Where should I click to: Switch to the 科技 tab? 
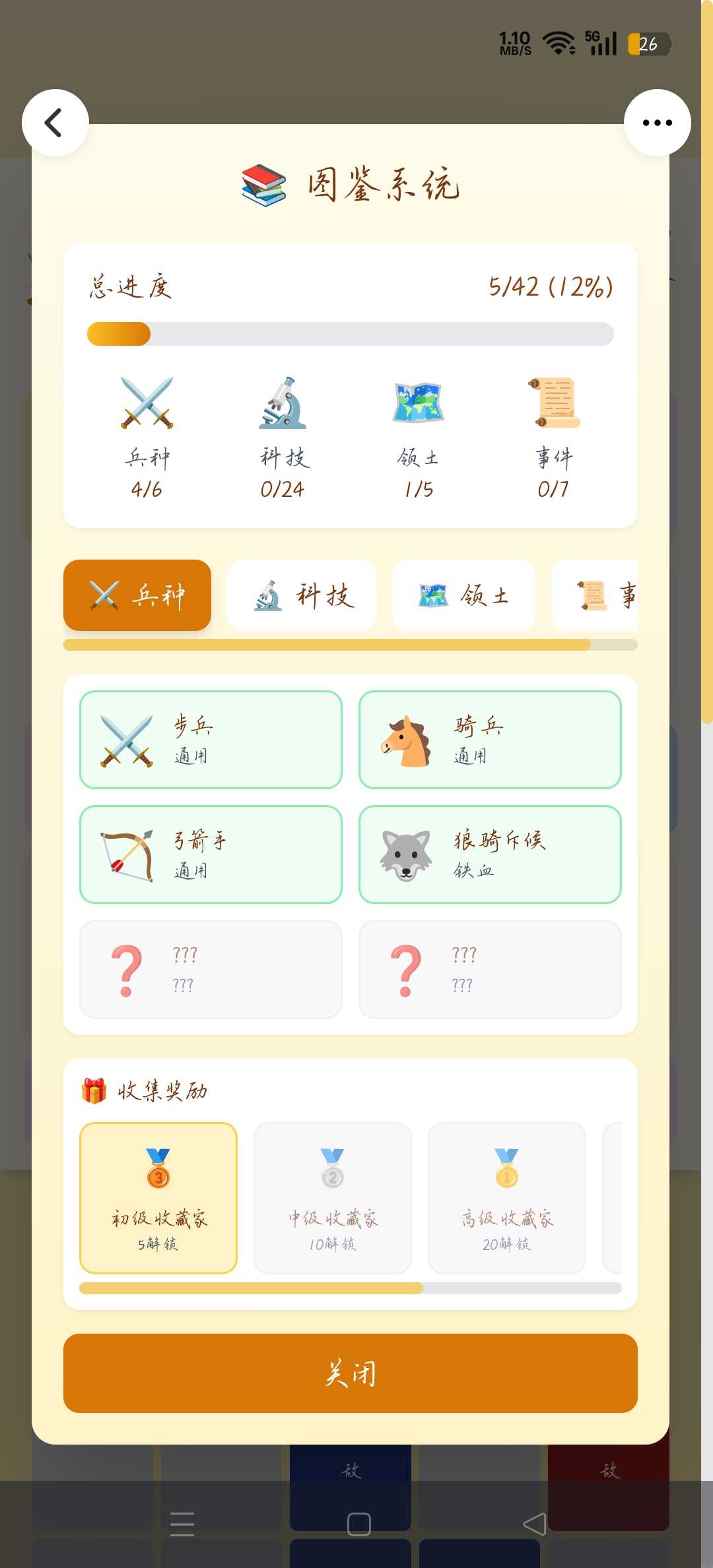click(302, 595)
